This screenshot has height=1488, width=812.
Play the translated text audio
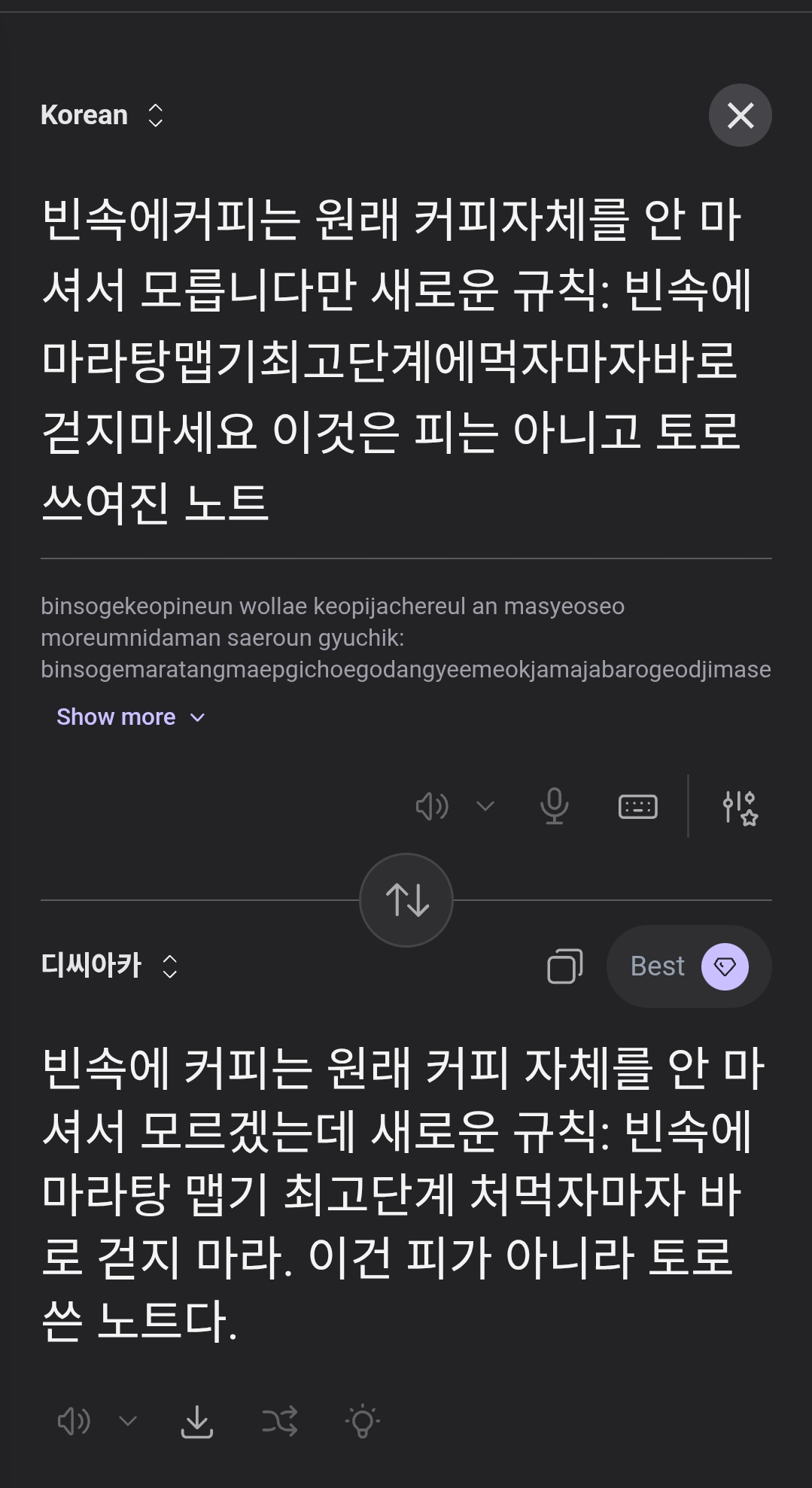74,1421
